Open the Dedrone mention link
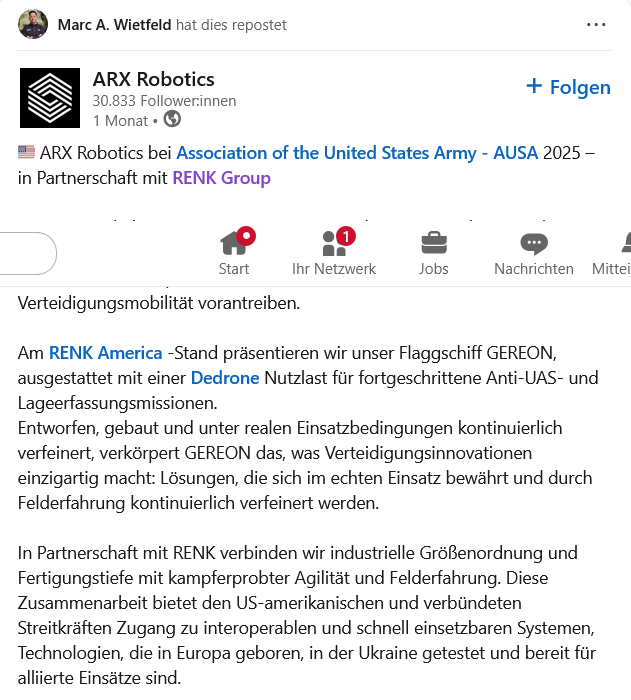 coord(225,378)
